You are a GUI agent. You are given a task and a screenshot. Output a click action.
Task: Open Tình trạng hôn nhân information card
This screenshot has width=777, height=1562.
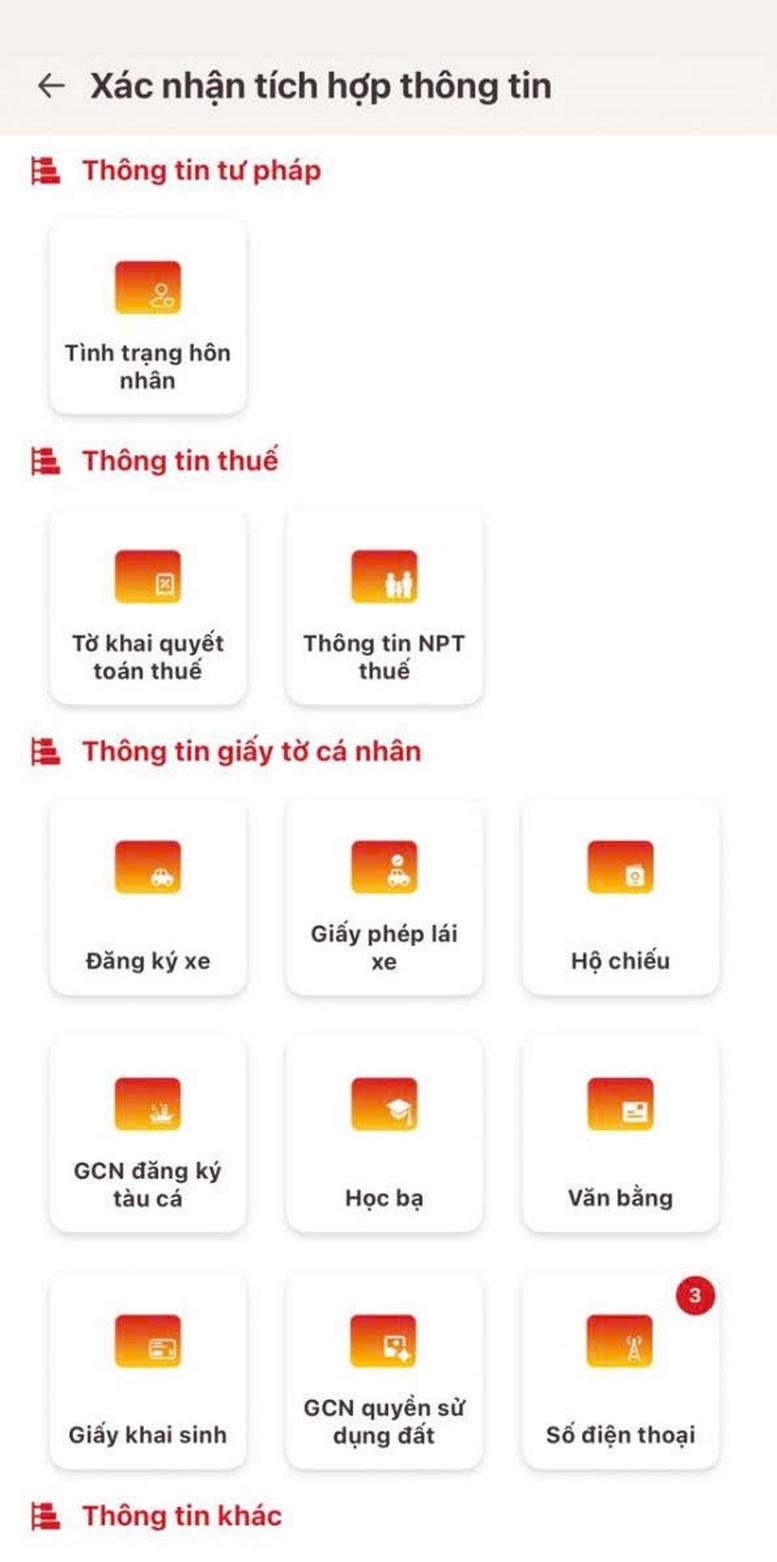(x=146, y=315)
